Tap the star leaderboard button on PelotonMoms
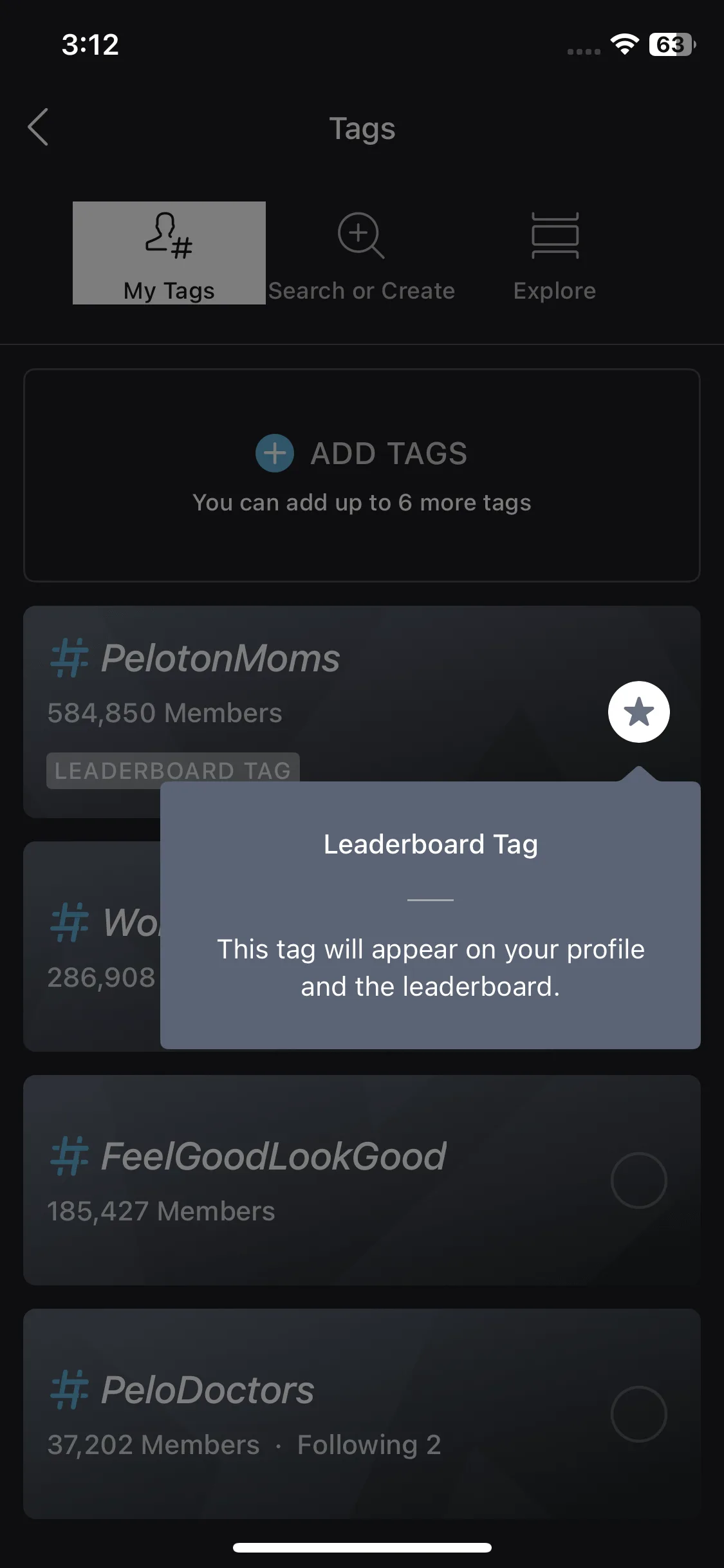 639,712
